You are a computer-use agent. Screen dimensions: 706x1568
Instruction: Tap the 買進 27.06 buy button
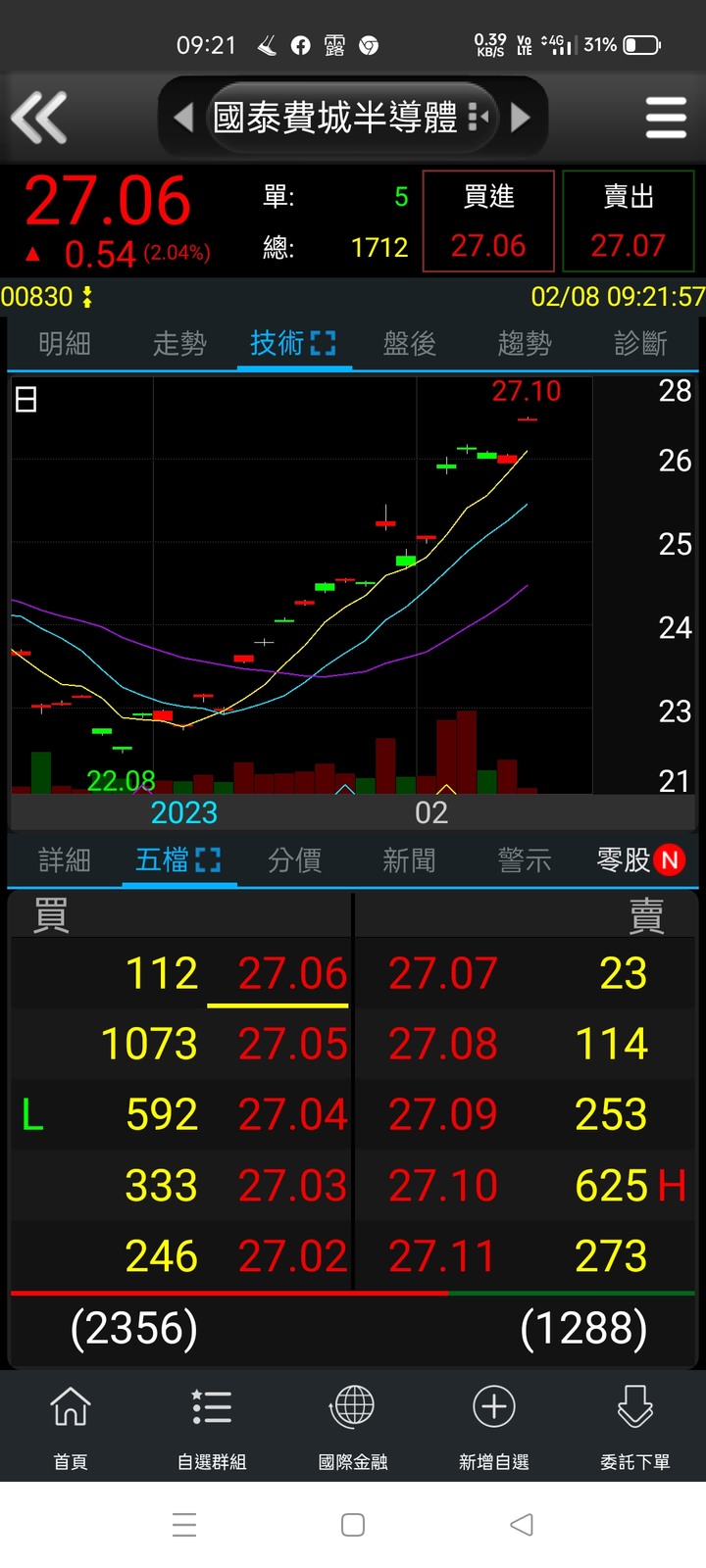tap(488, 221)
